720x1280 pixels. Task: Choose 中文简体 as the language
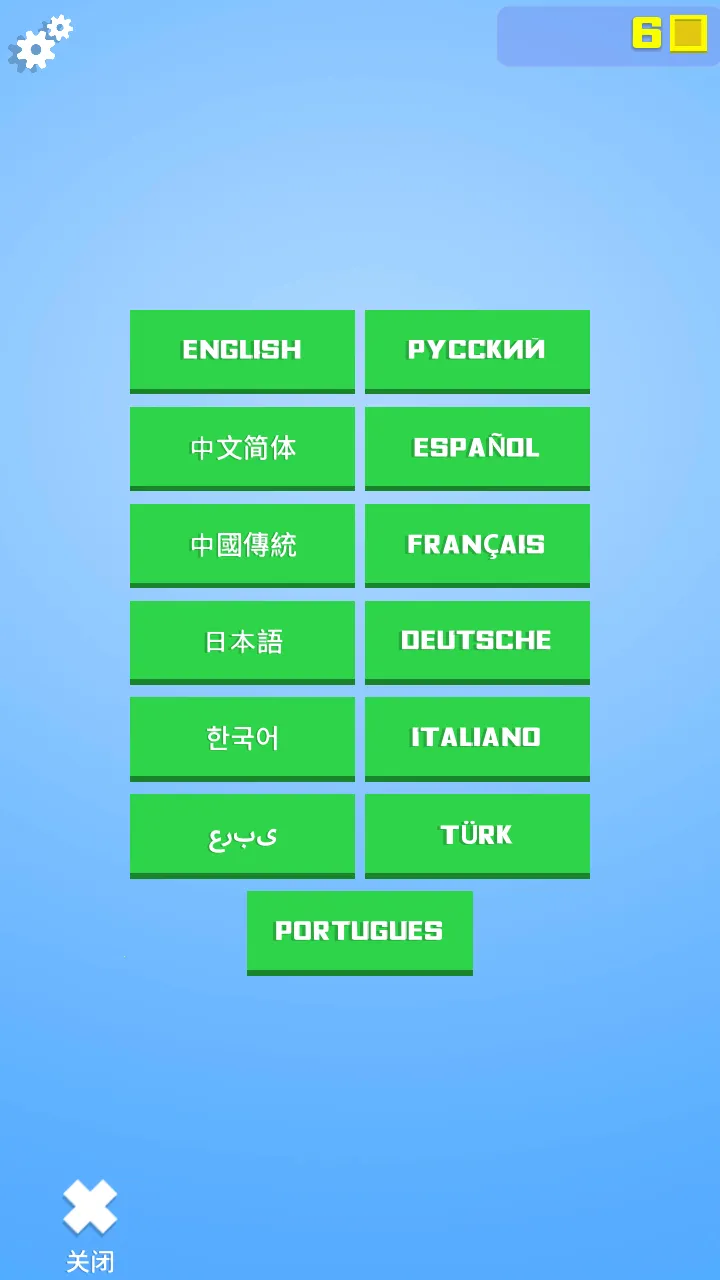tap(242, 447)
